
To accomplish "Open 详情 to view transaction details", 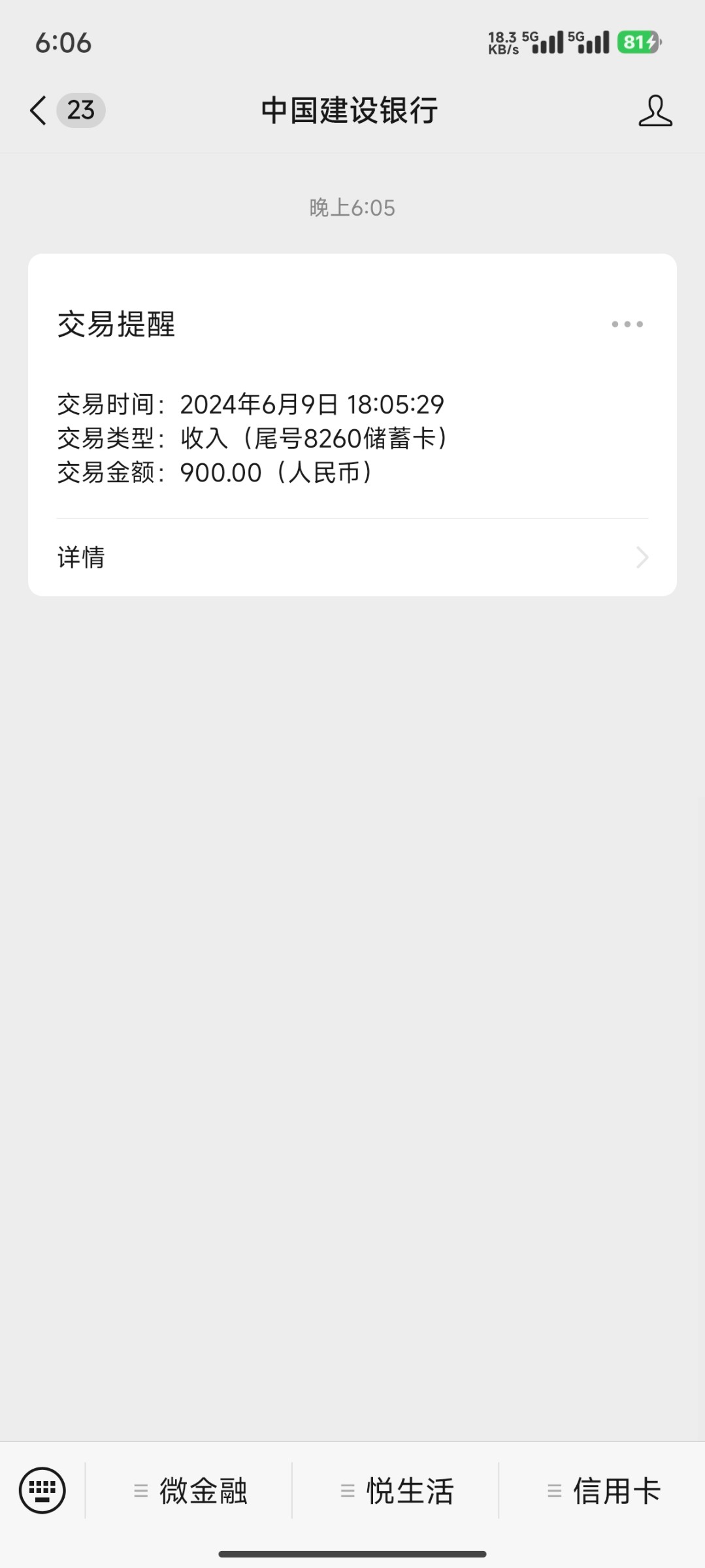I will tap(80, 557).
